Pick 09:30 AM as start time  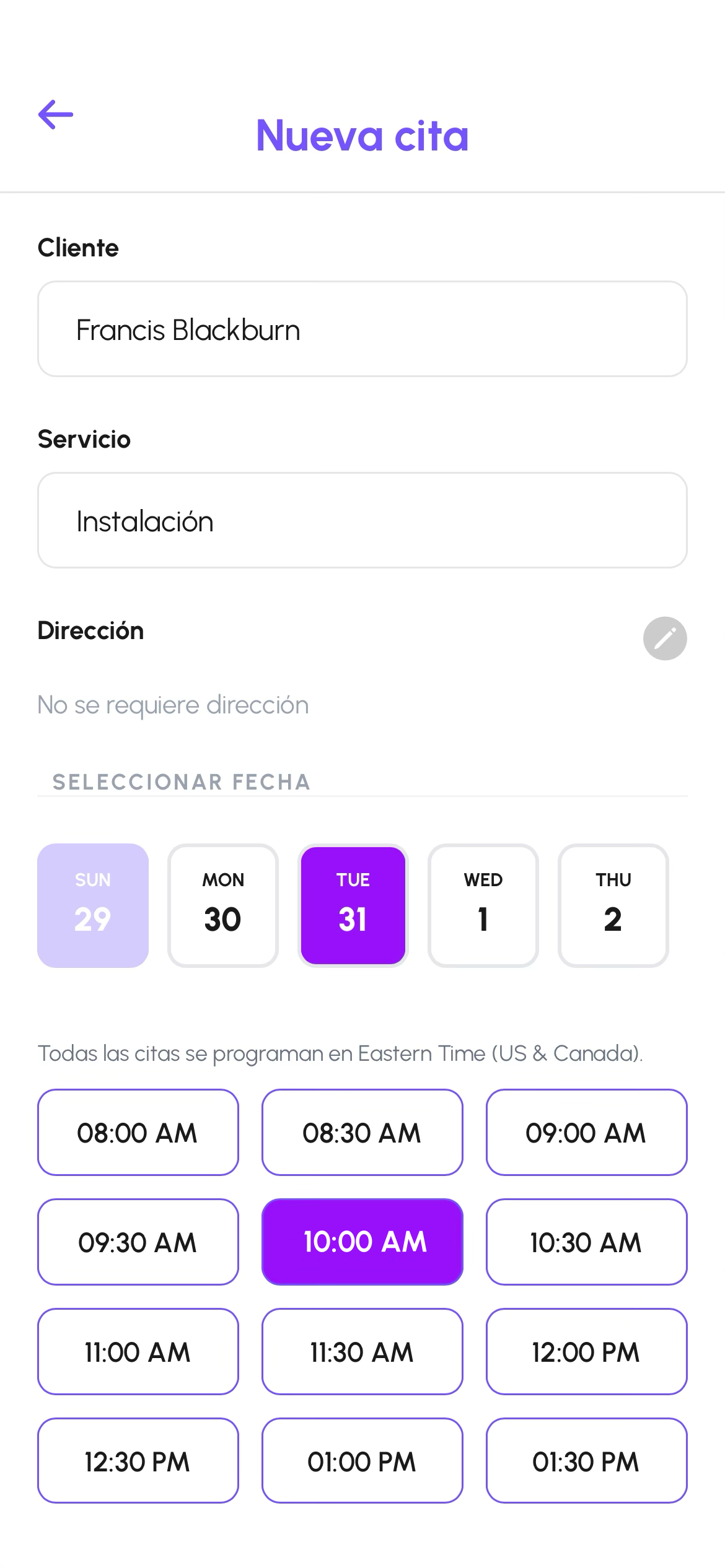(138, 1242)
